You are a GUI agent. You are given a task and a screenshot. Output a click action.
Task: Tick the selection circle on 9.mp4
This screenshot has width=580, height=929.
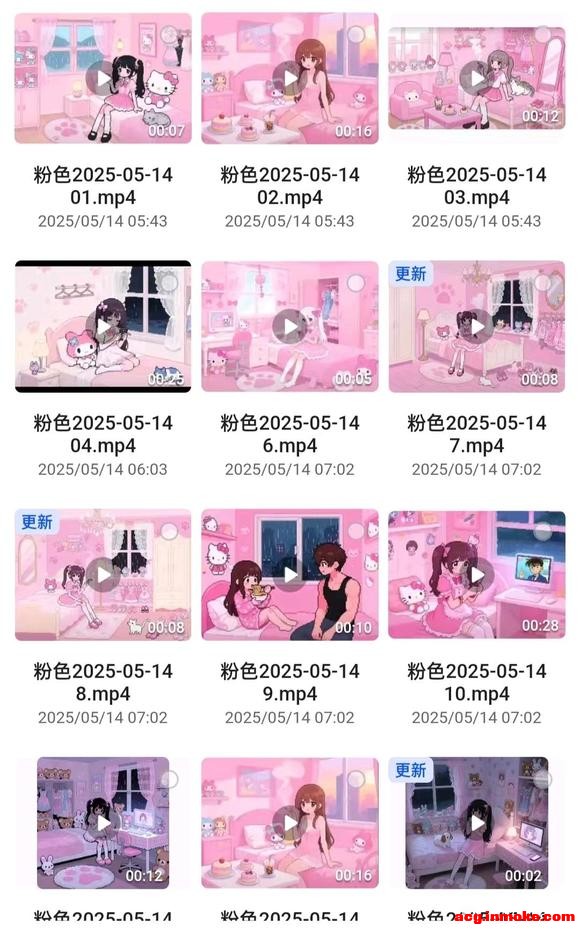(x=356, y=531)
